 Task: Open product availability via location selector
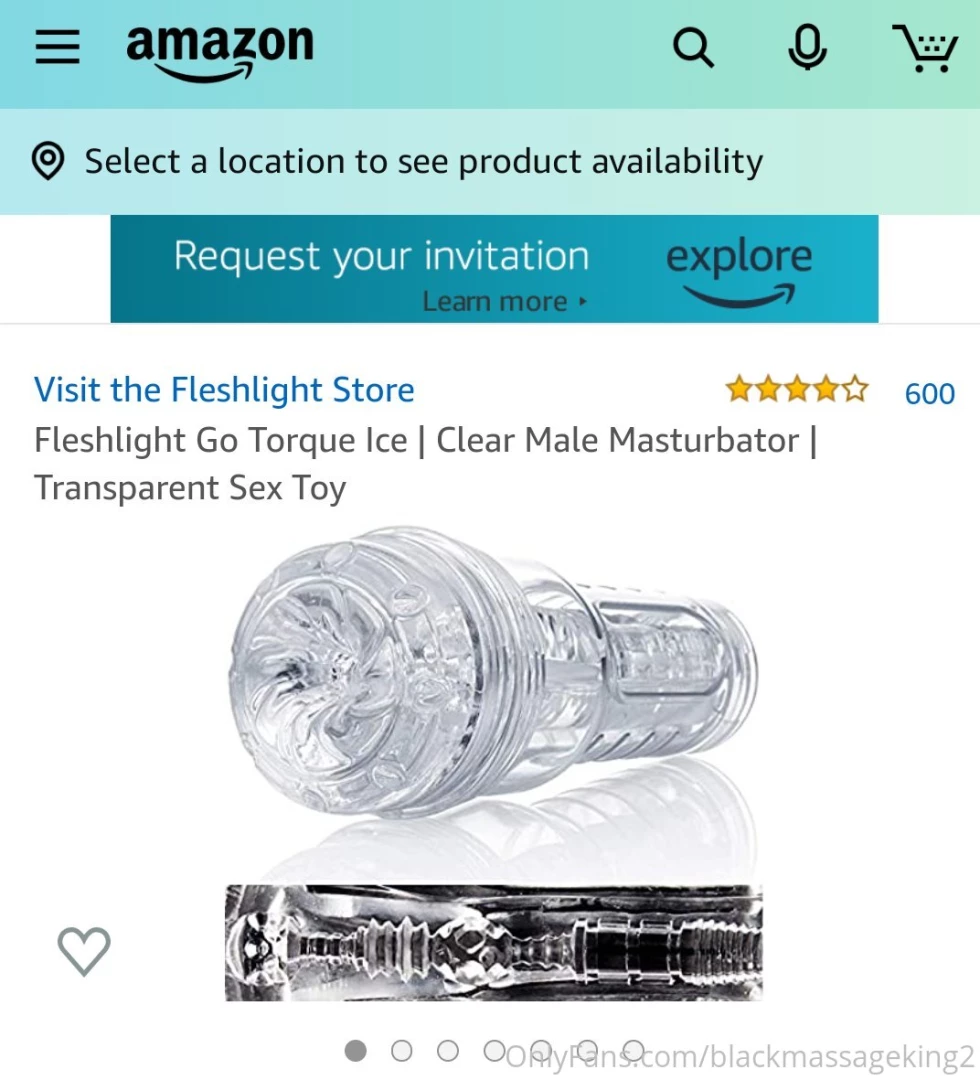[x=423, y=161]
